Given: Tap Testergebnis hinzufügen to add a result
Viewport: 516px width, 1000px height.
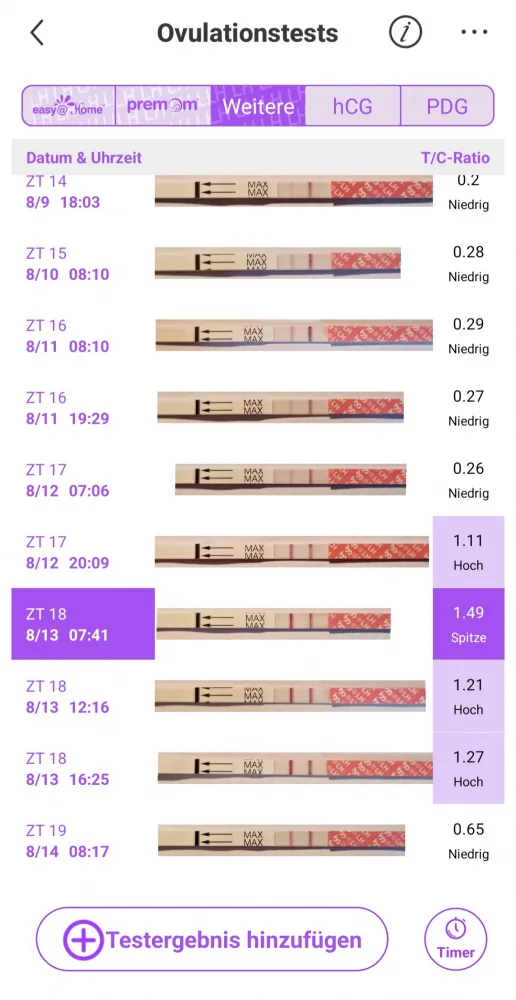Looking at the screenshot, I should tap(212, 940).
